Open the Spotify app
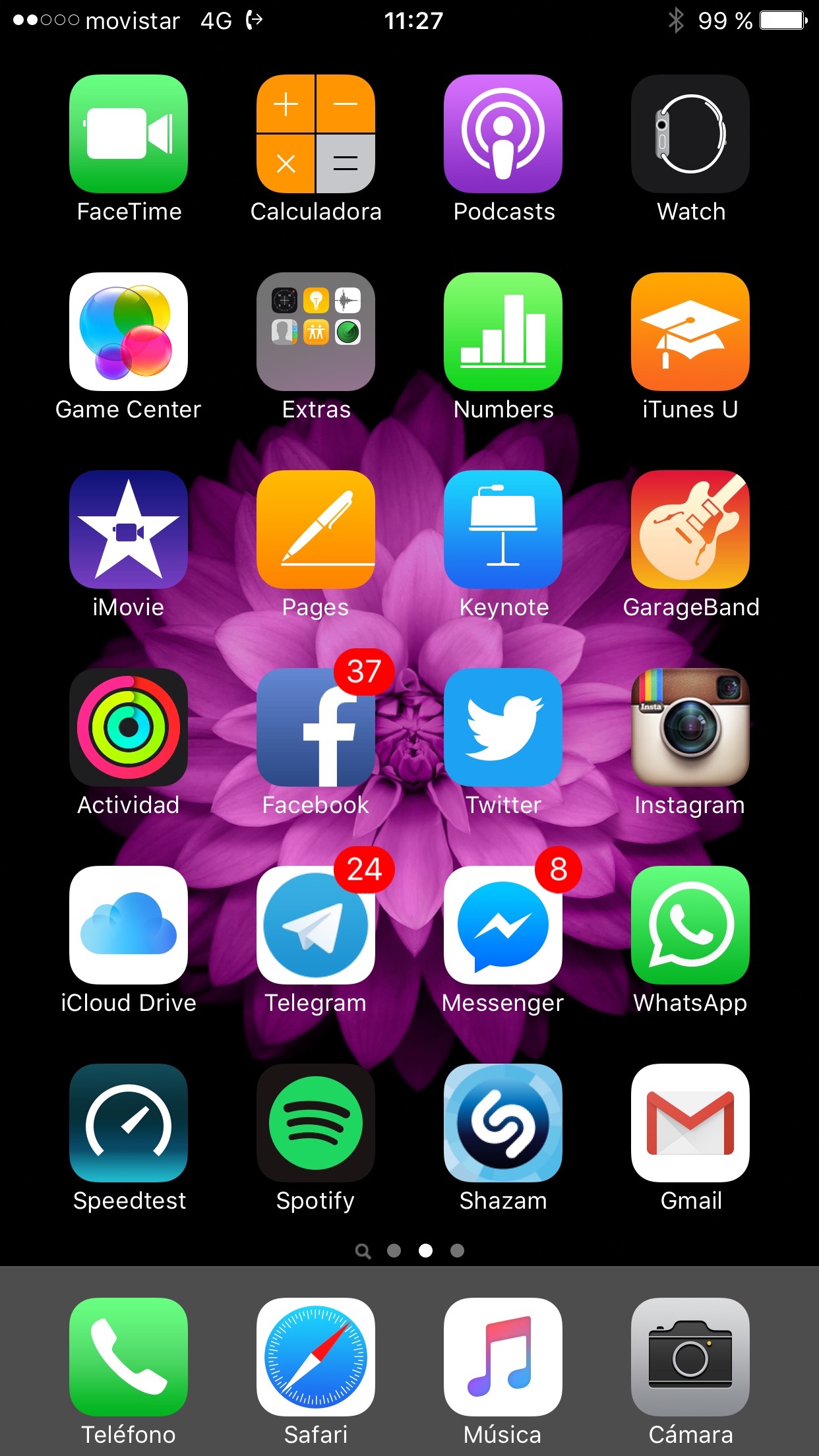This screenshot has height=1456, width=819. 316,1123
